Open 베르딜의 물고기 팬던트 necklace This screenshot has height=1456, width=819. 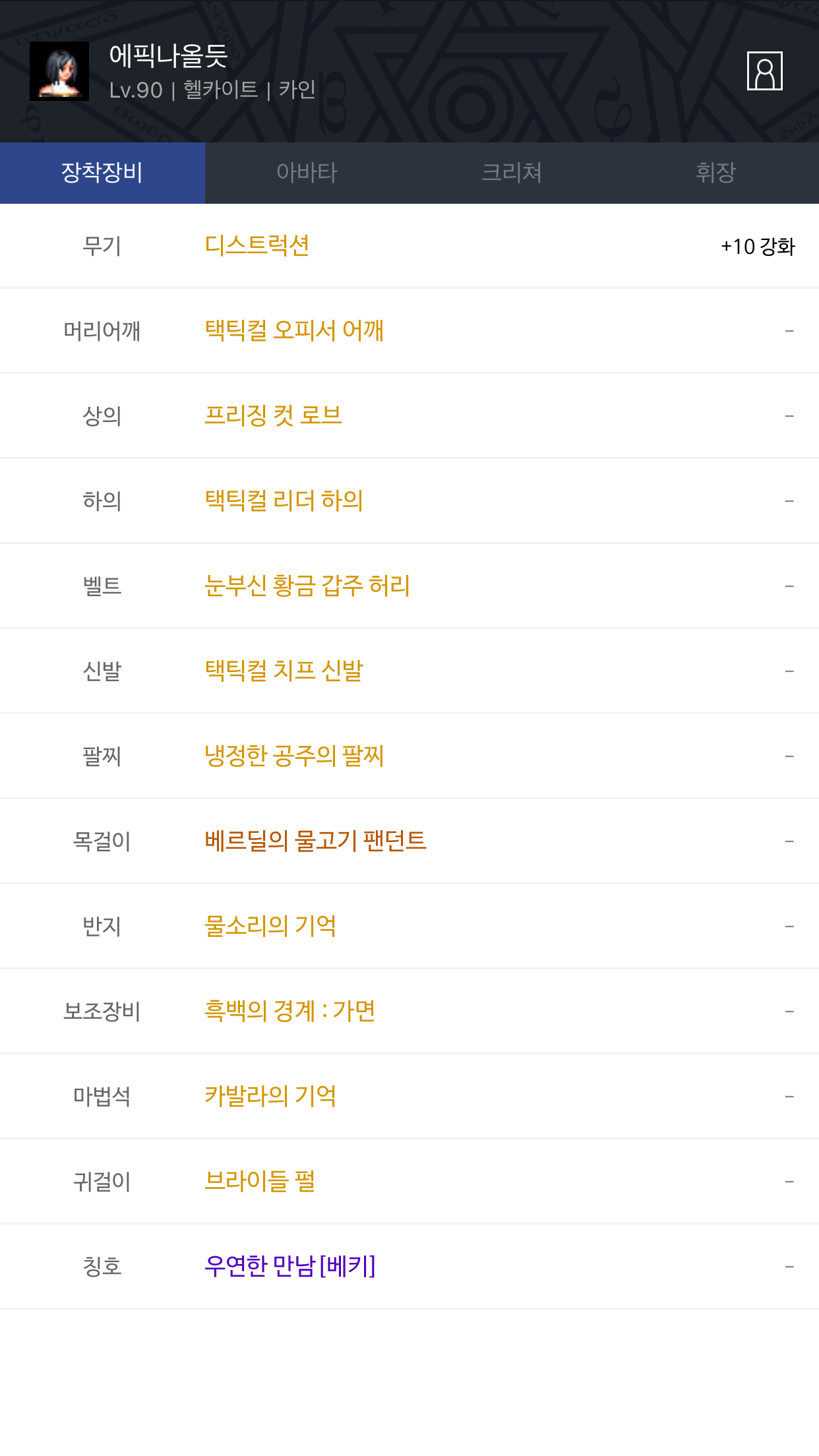tap(315, 841)
